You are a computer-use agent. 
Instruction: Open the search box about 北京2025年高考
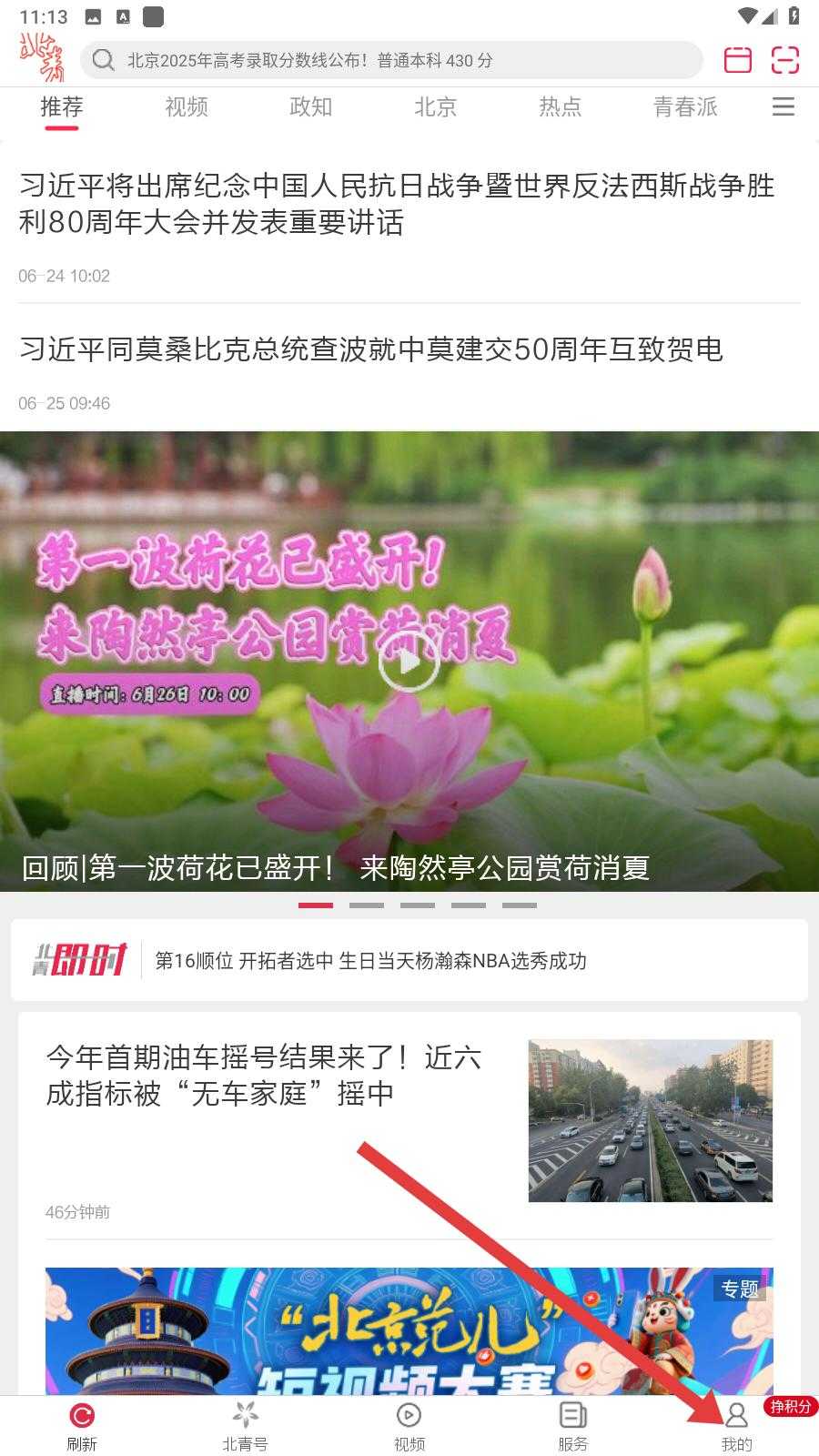click(x=391, y=60)
